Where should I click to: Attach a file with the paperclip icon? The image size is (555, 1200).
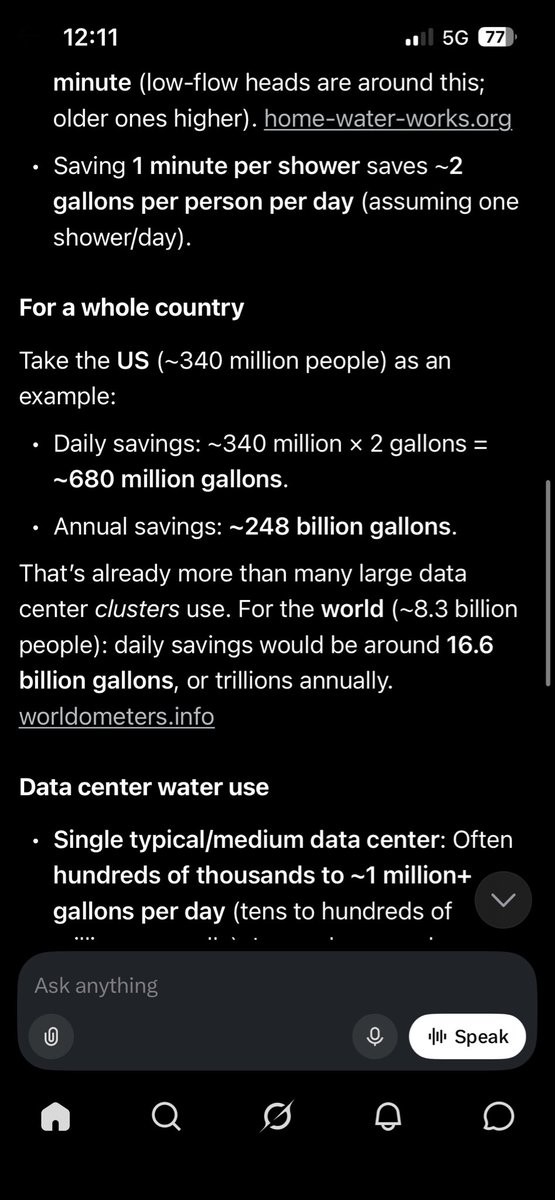pyautogui.click(x=51, y=1037)
